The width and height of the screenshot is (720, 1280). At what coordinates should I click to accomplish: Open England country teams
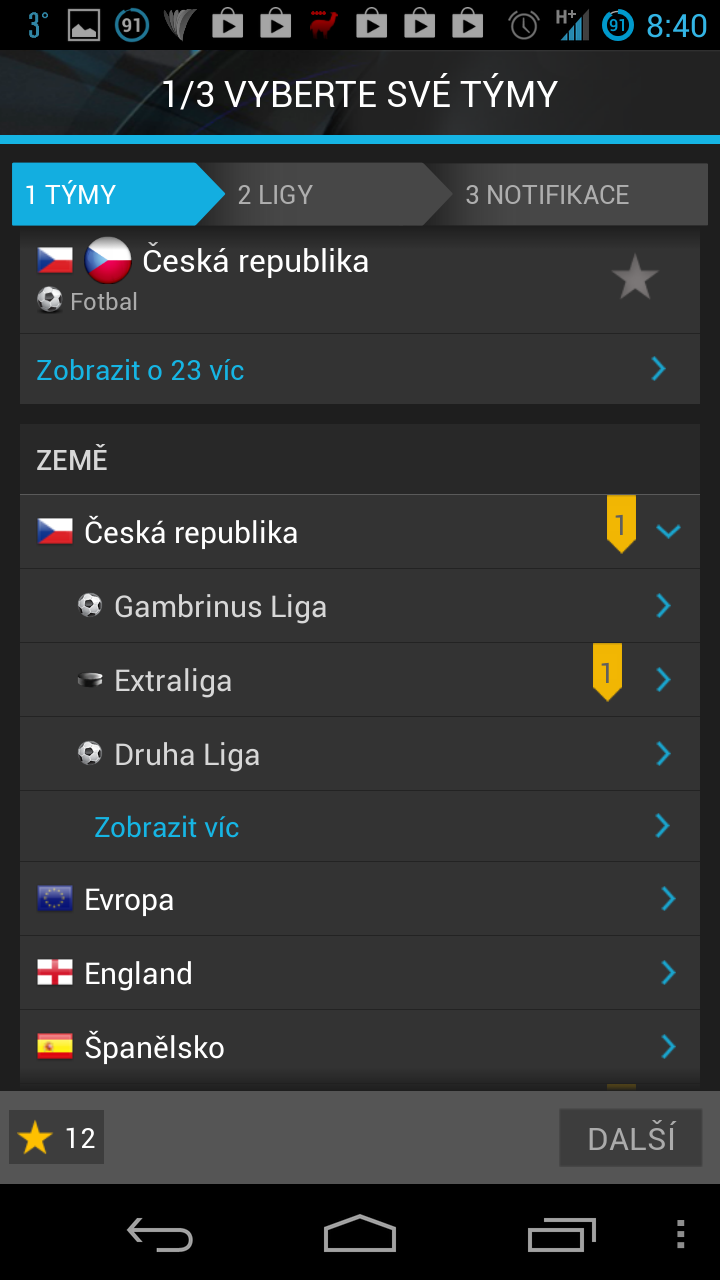coord(360,973)
